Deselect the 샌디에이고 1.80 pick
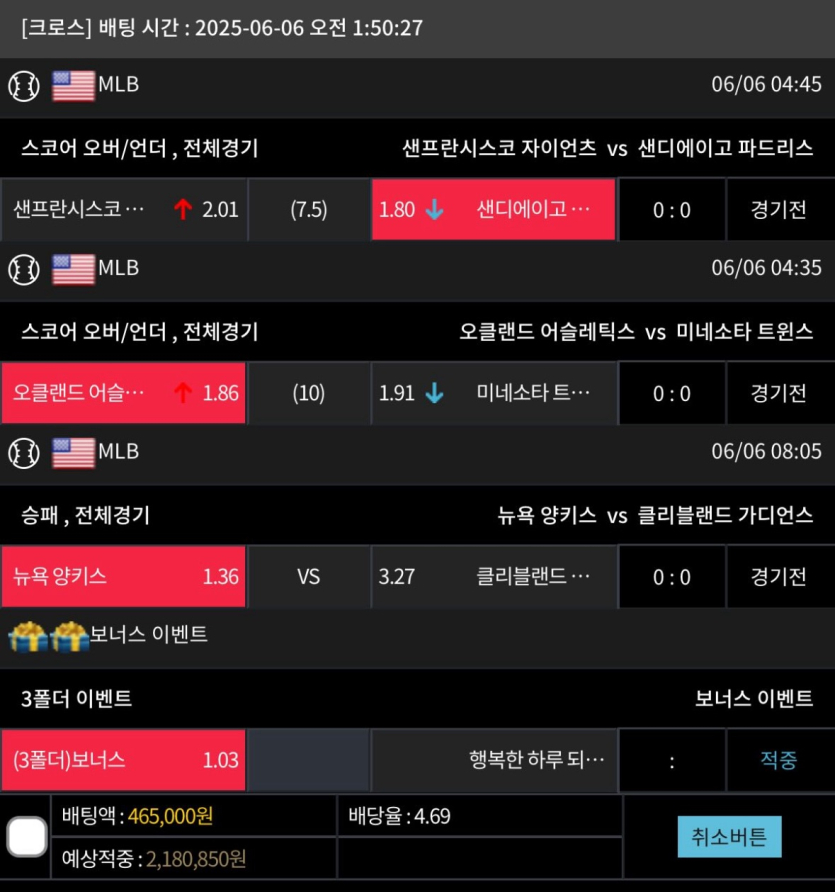The width and height of the screenshot is (835, 892). pos(493,210)
